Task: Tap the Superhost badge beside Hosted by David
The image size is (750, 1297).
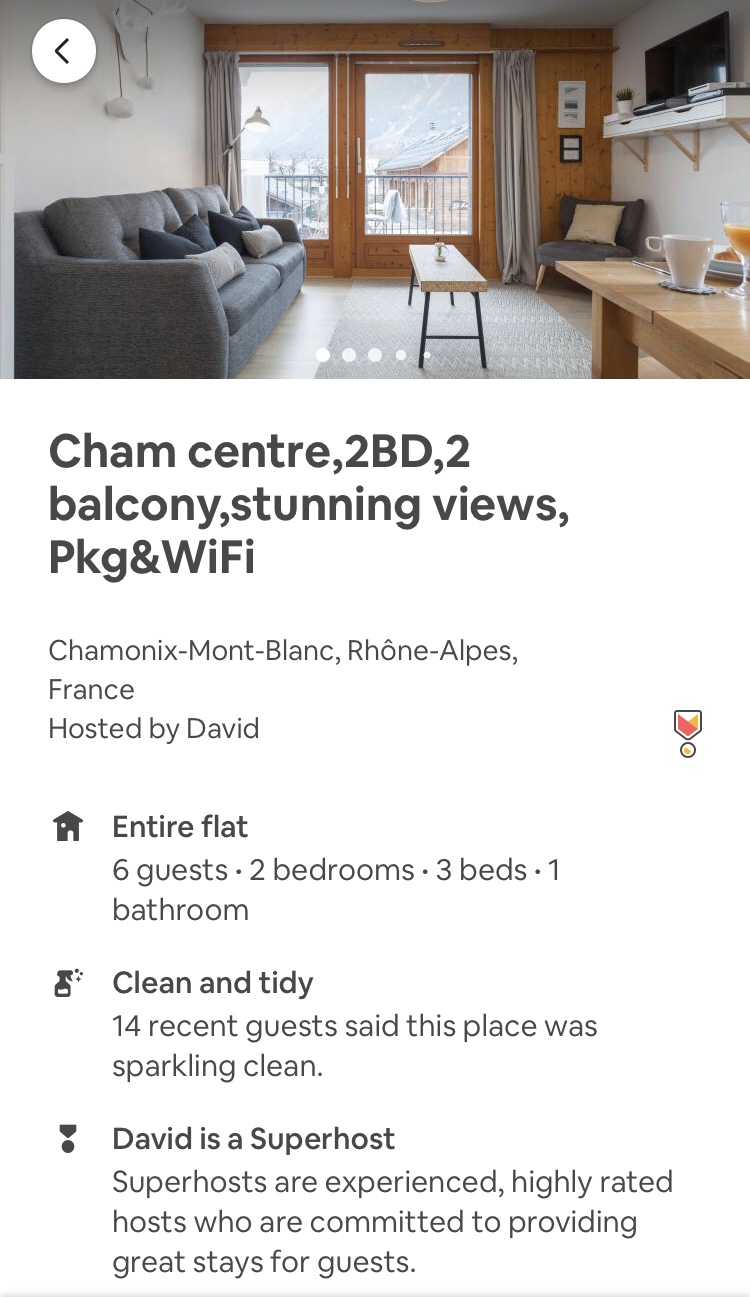Action: [x=687, y=733]
